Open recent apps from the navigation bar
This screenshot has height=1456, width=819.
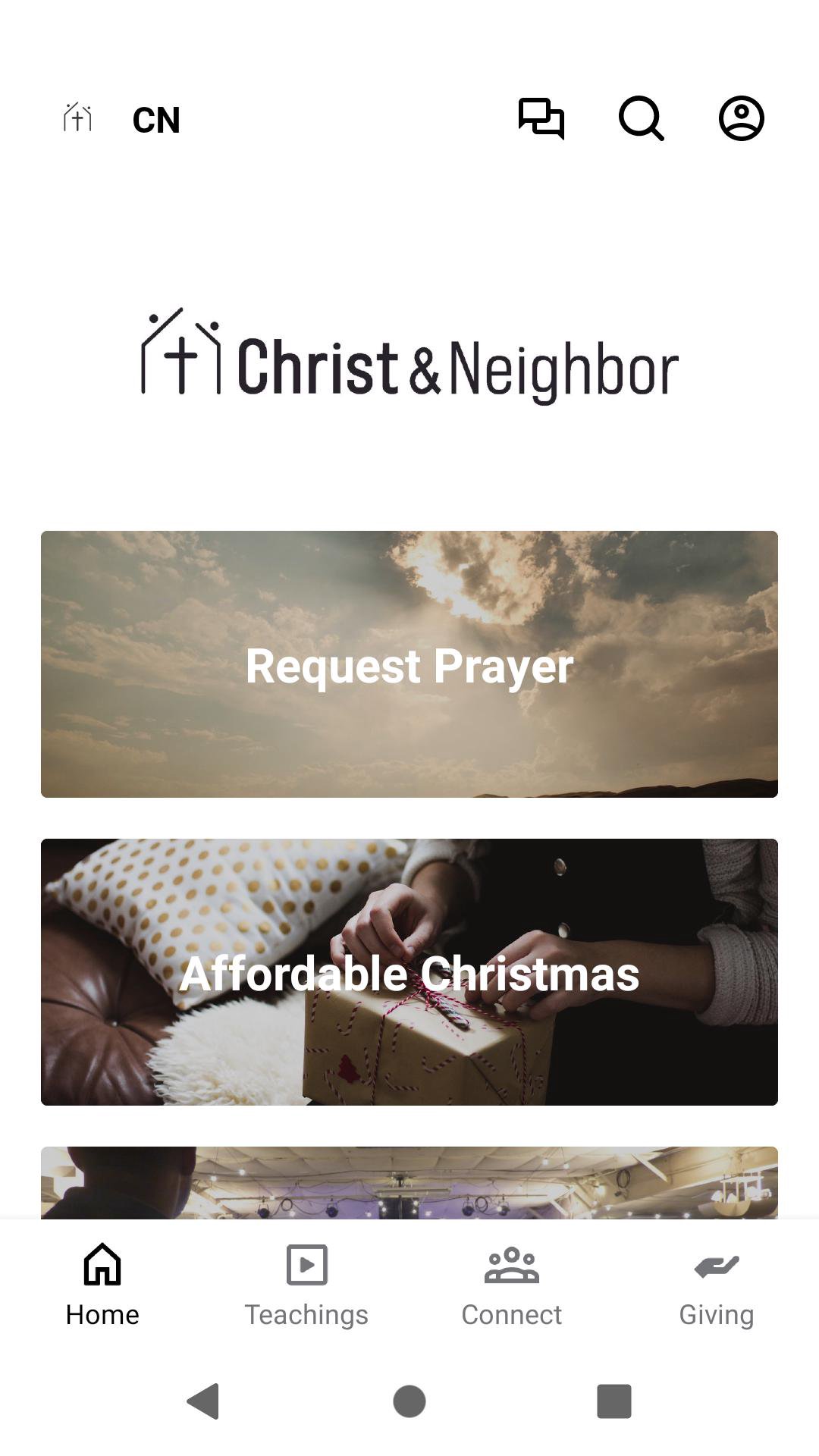[614, 1401]
